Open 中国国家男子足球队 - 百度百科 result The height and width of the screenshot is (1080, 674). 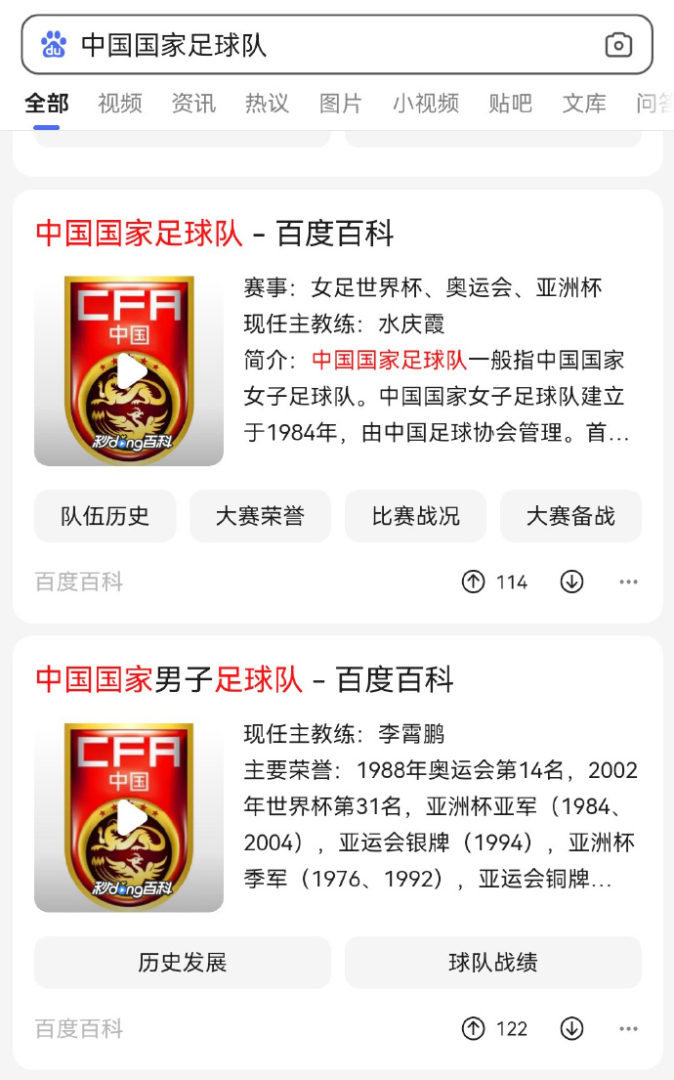click(x=244, y=680)
